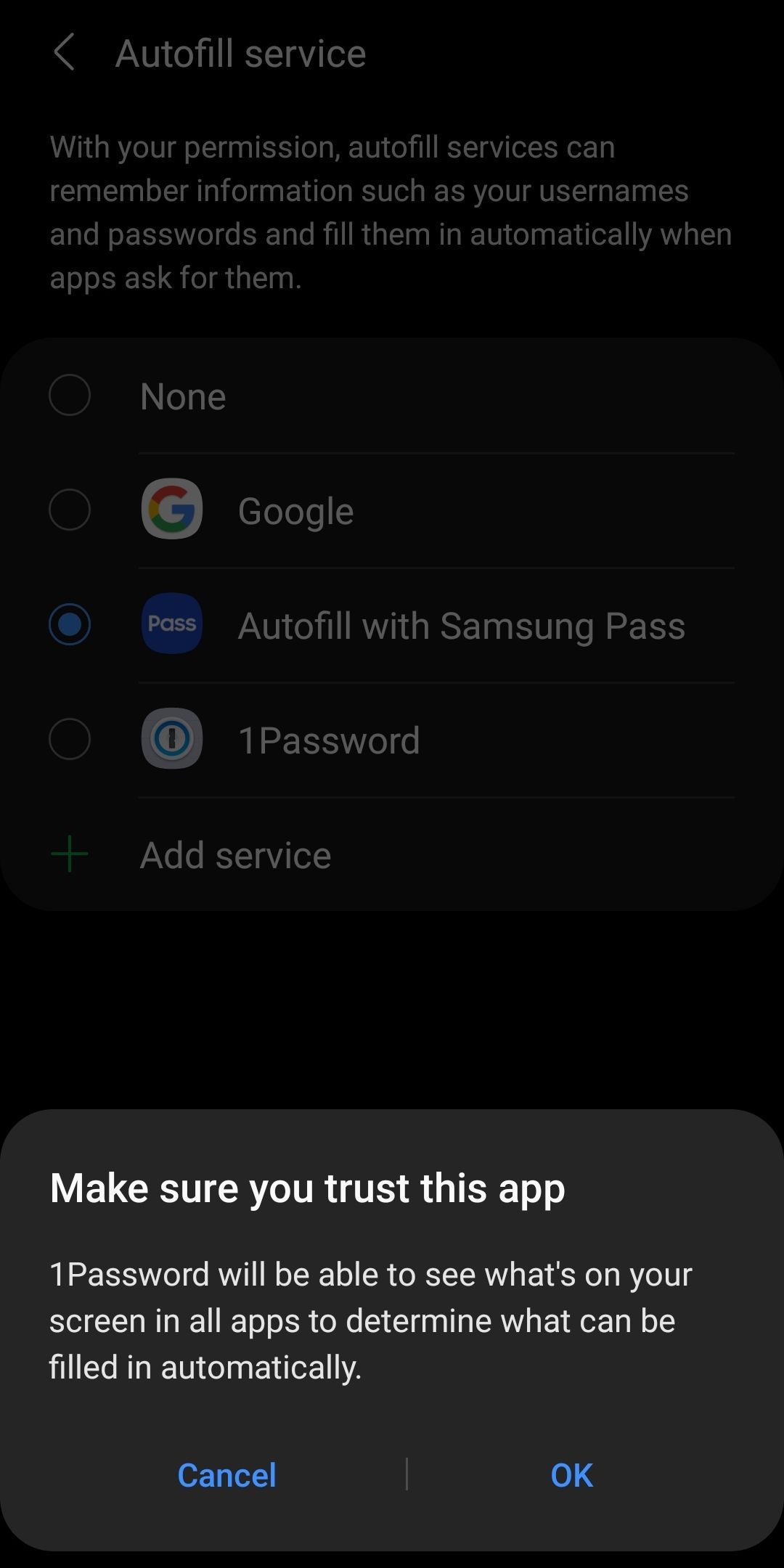Select the None radio button
This screenshot has width=784, height=1568.
click(70, 396)
